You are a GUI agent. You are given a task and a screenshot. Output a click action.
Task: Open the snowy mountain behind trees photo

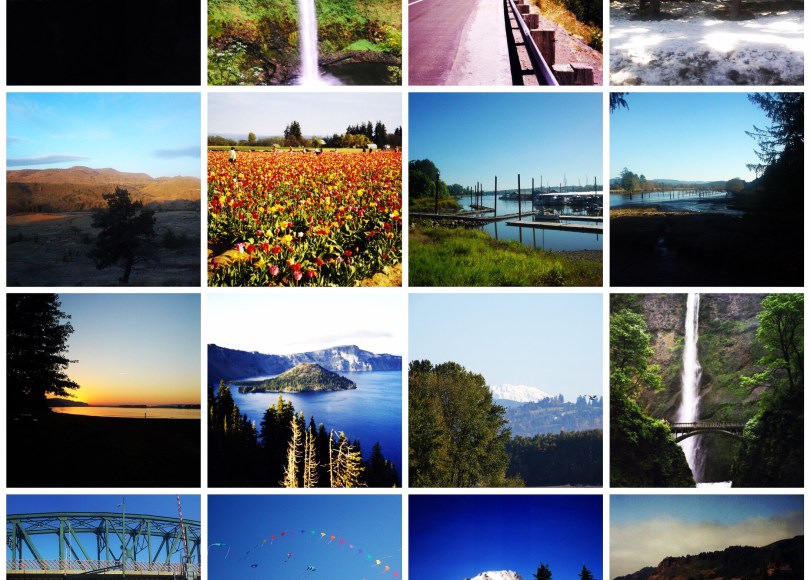pyautogui.click(x=505, y=390)
